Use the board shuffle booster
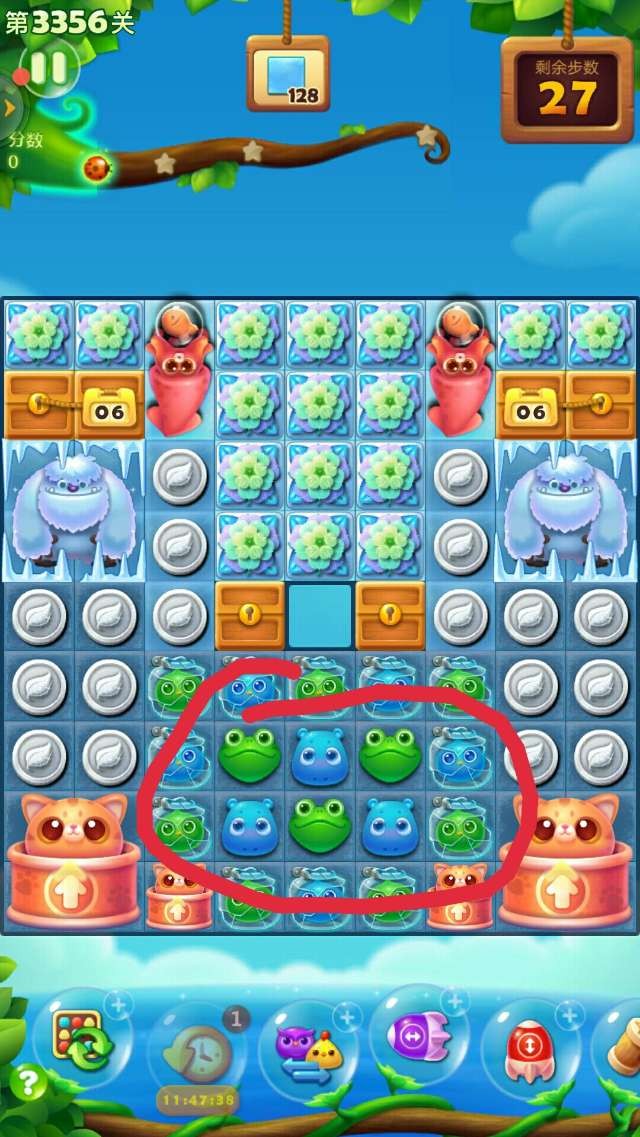640x1137 pixels. [80, 1042]
